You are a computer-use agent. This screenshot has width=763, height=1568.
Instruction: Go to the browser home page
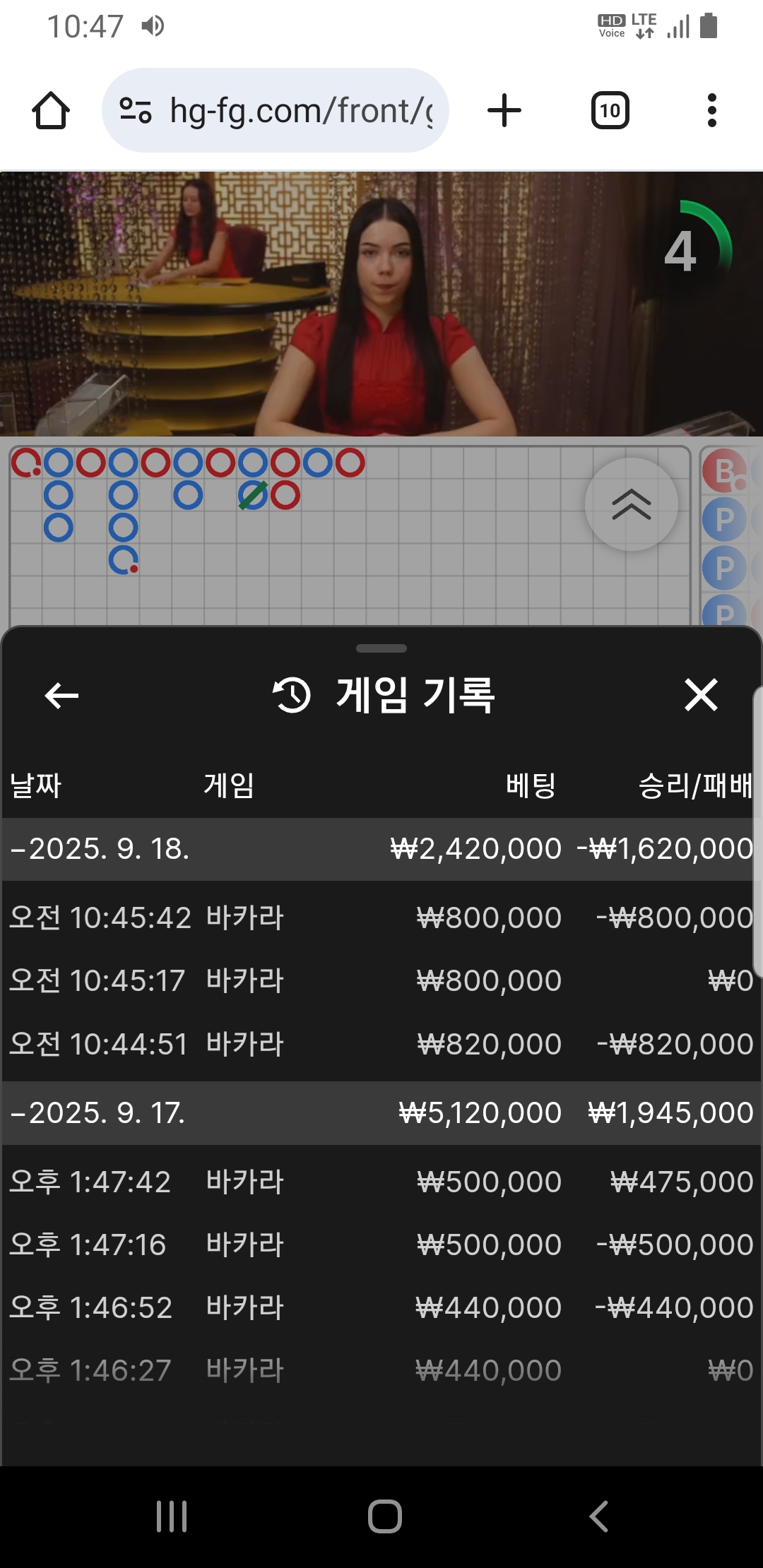coord(51,110)
